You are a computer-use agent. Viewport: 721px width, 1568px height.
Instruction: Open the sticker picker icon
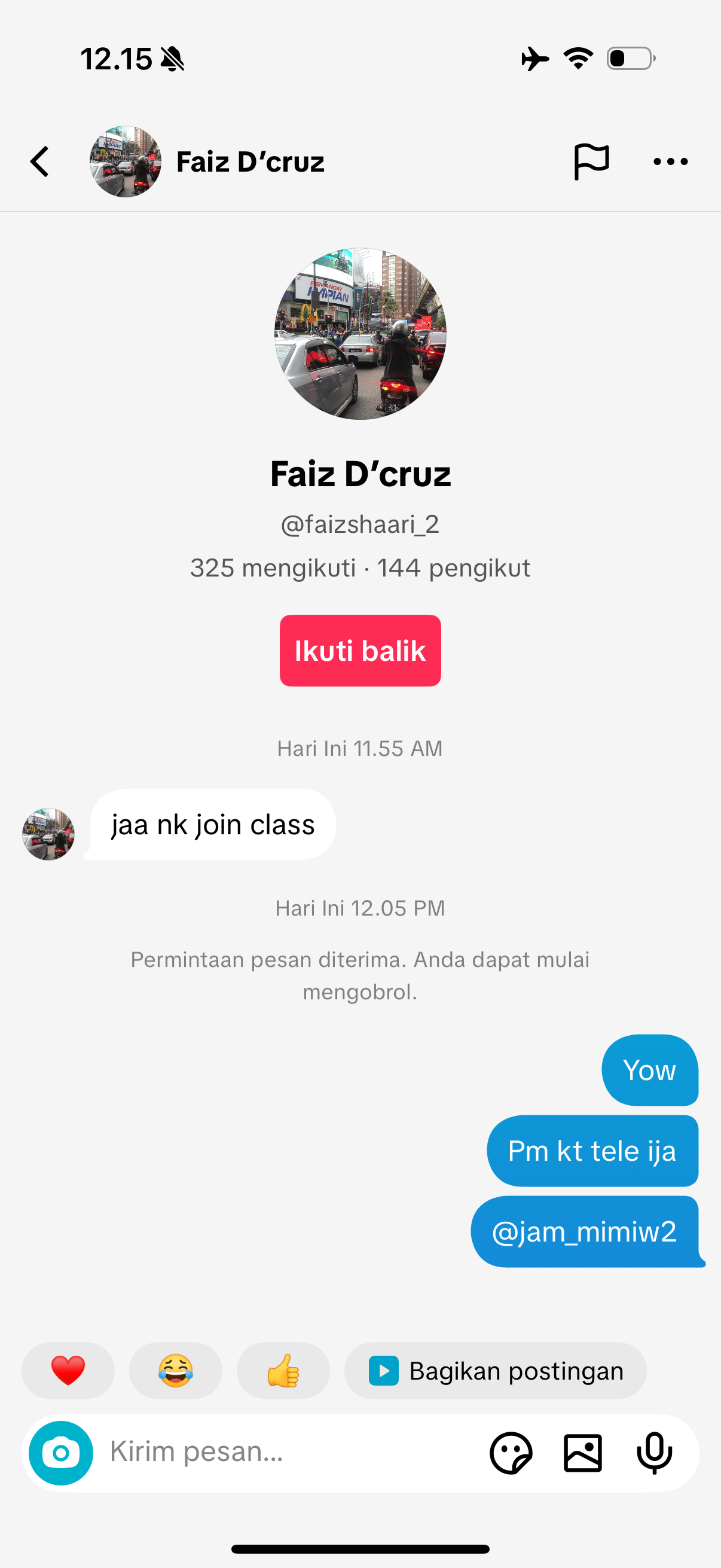511,1453
